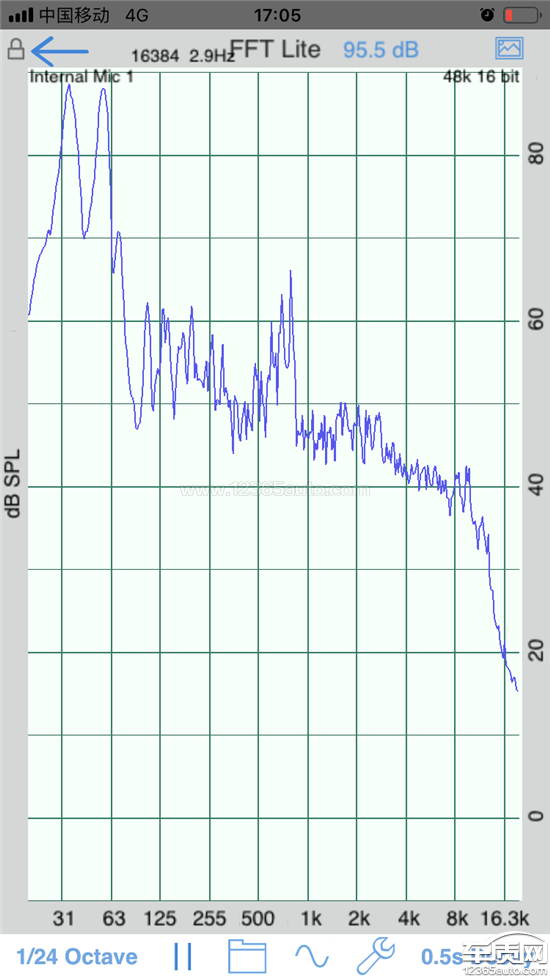Change the 1/24 Octave smoothing setting
The width and height of the screenshot is (550, 978).
77,956
